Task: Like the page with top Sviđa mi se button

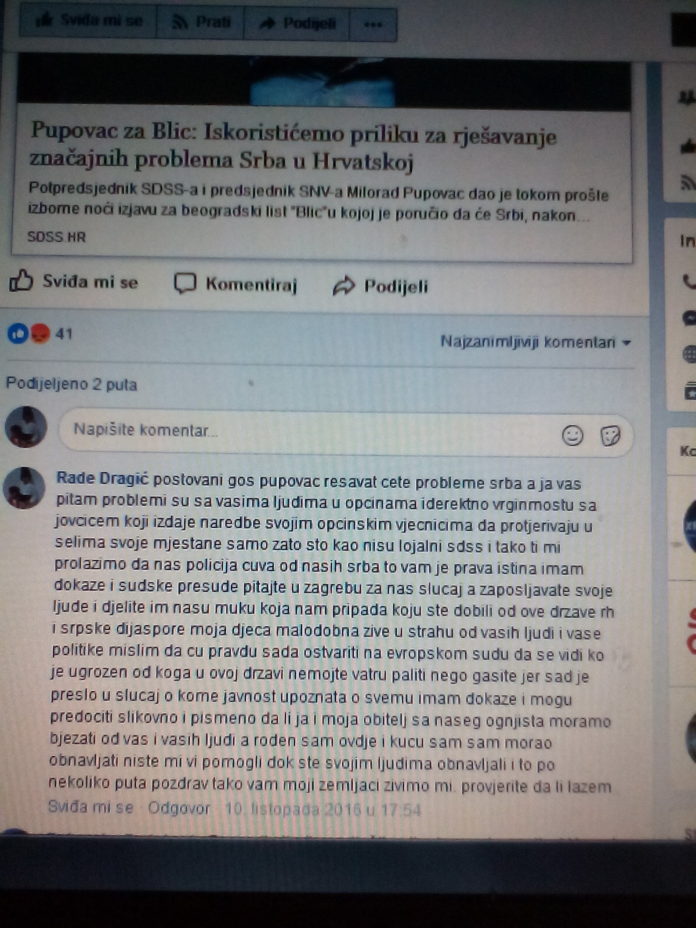Action: (88, 22)
